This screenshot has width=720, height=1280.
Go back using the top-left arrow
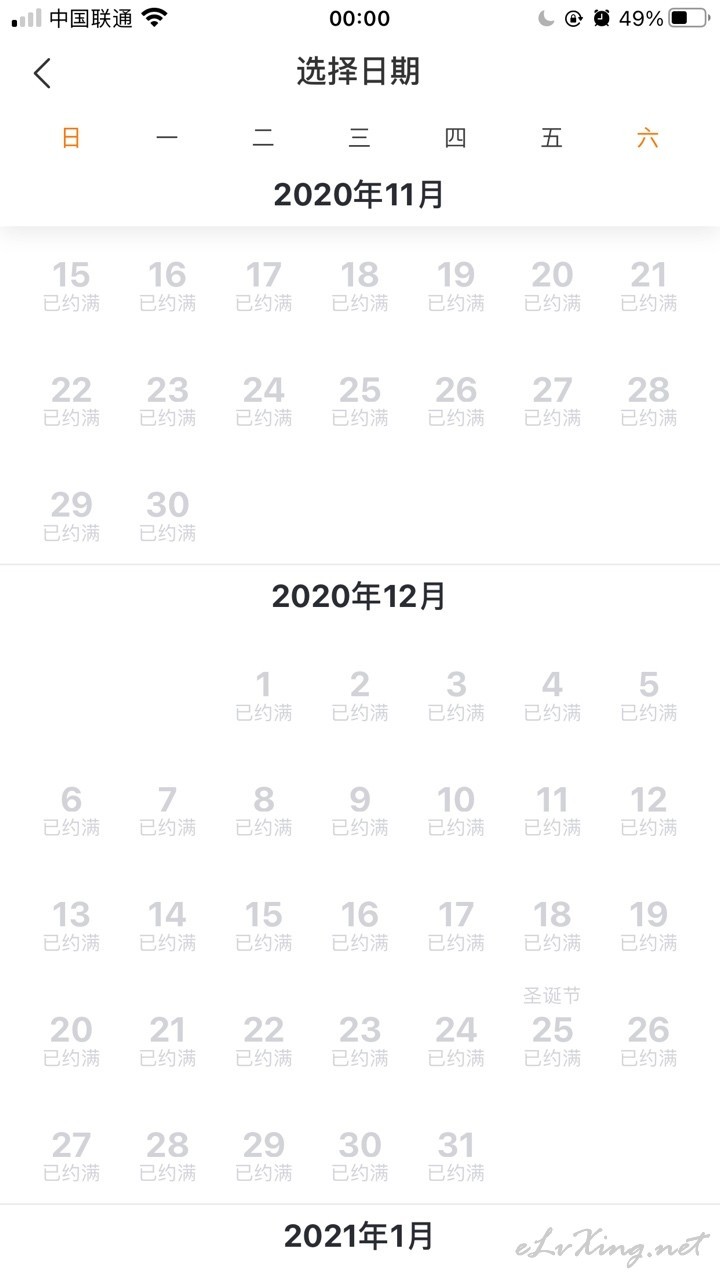(42, 73)
